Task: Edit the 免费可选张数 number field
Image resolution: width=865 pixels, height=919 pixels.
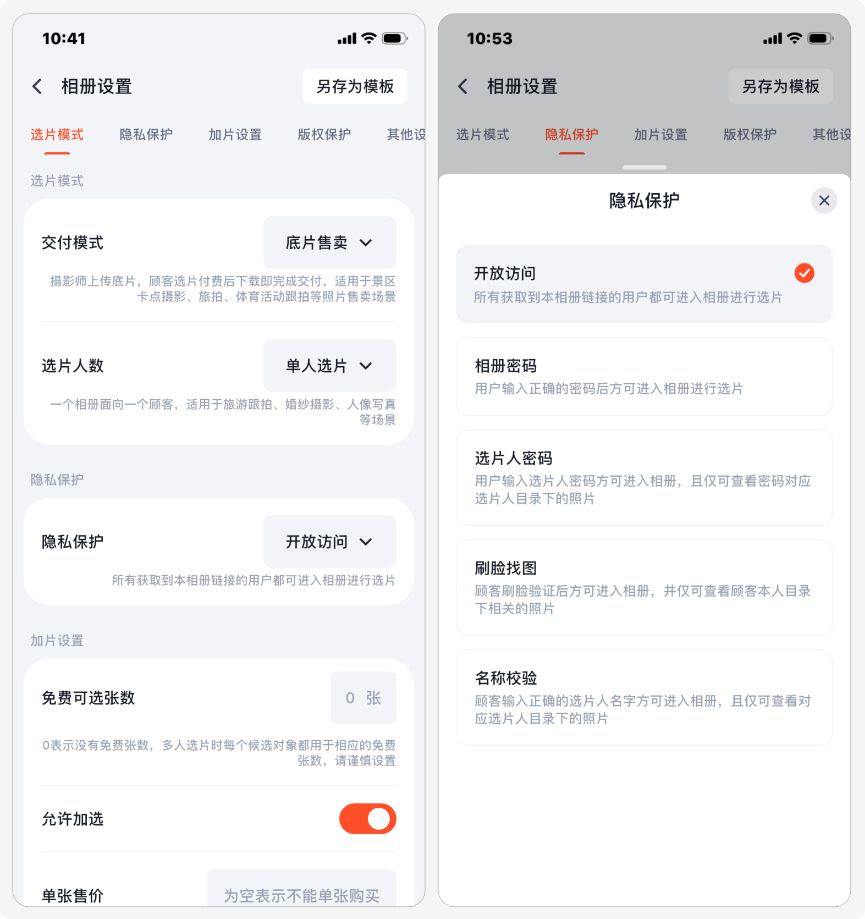Action: coord(362,698)
